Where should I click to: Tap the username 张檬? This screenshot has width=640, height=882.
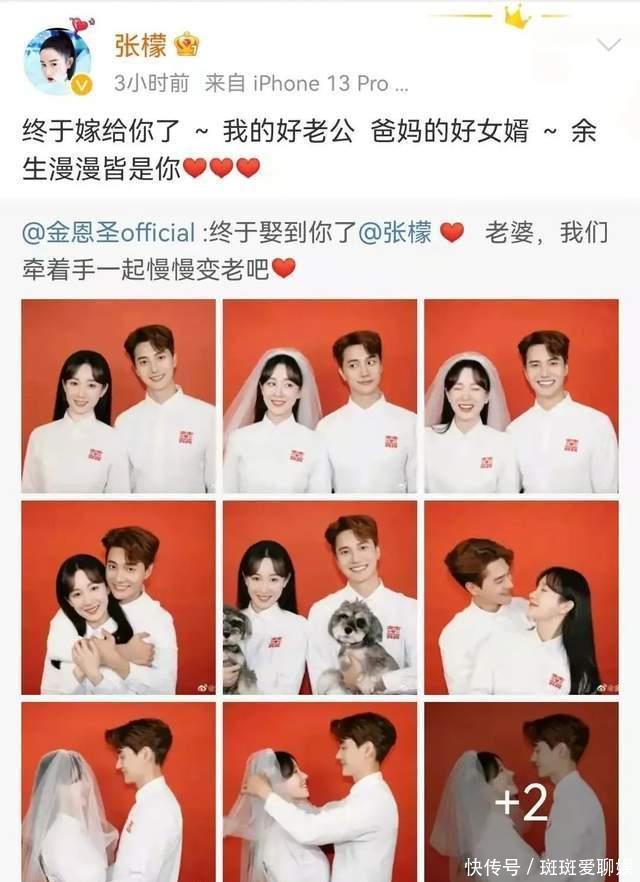[140, 44]
